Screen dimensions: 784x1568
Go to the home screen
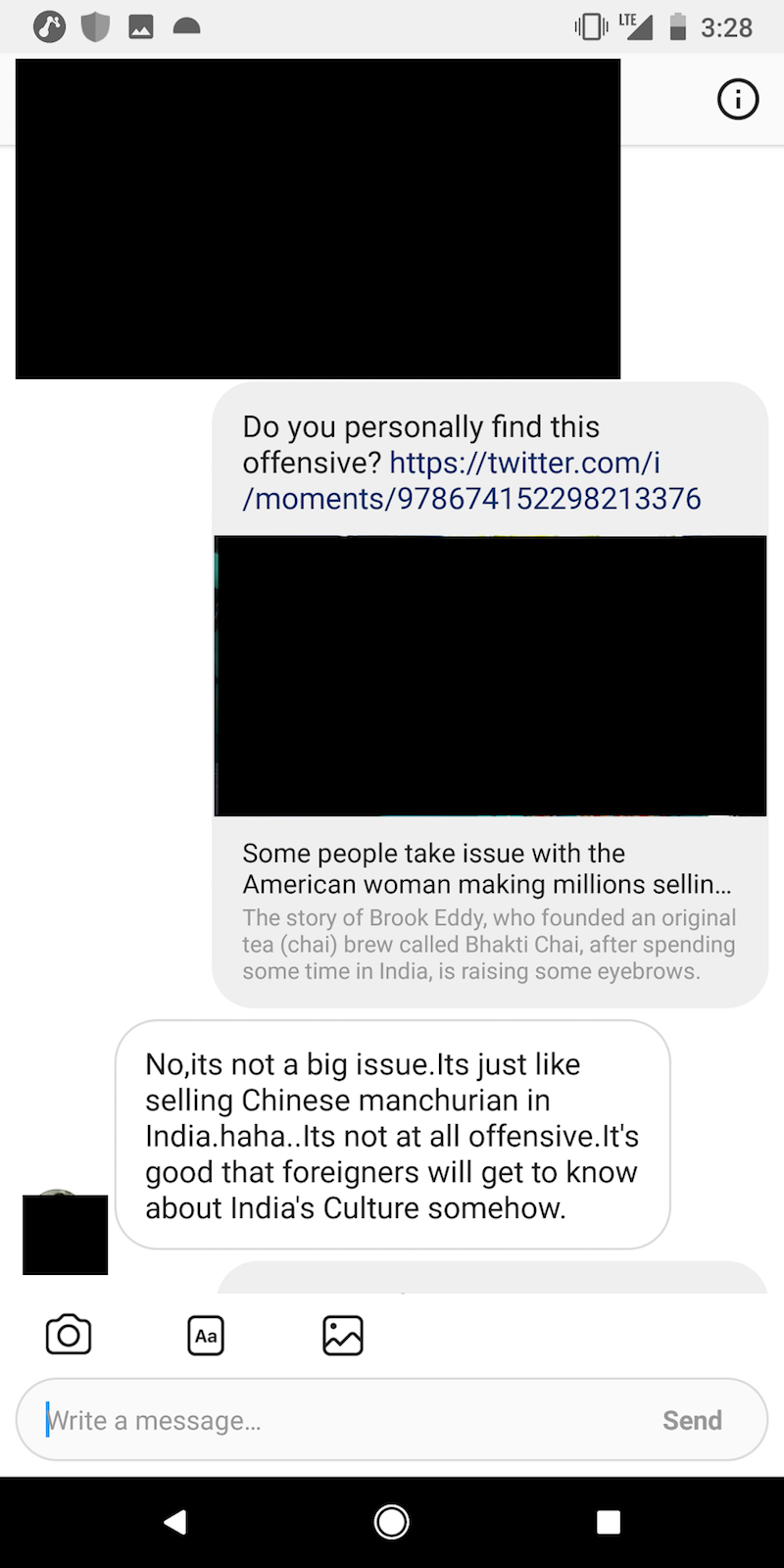[x=392, y=1521]
